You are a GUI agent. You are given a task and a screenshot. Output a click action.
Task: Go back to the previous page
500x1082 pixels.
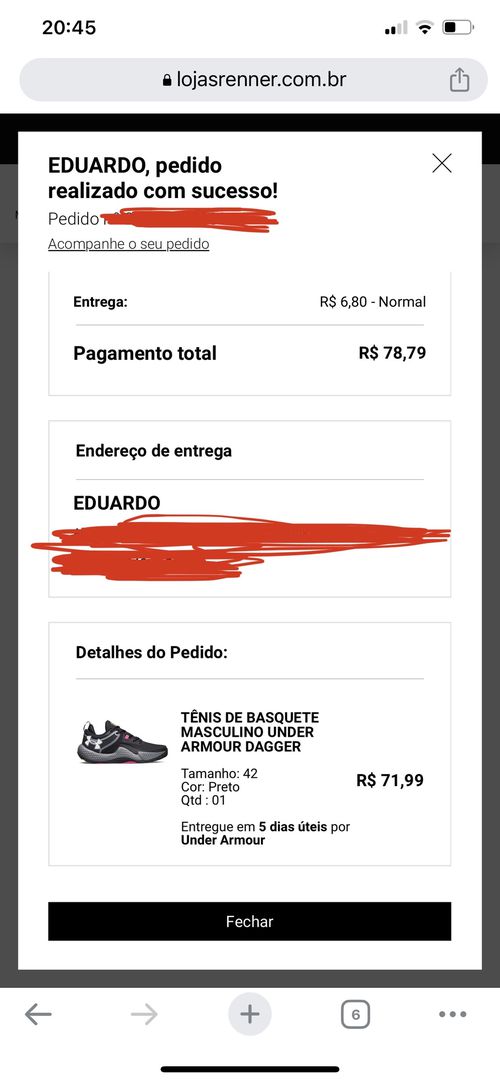(x=38, y=1014)
